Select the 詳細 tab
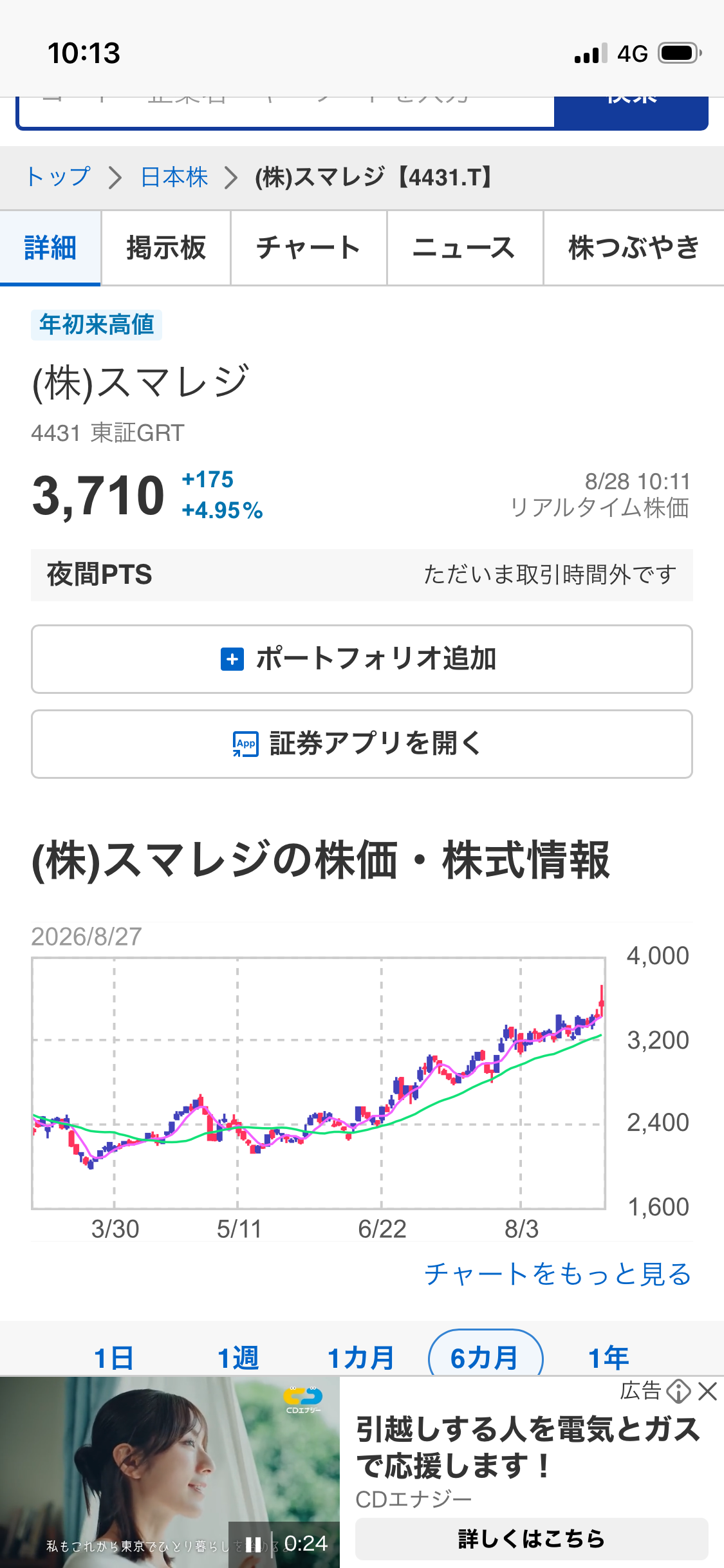 pyautogui.click(x=50, y=248)
